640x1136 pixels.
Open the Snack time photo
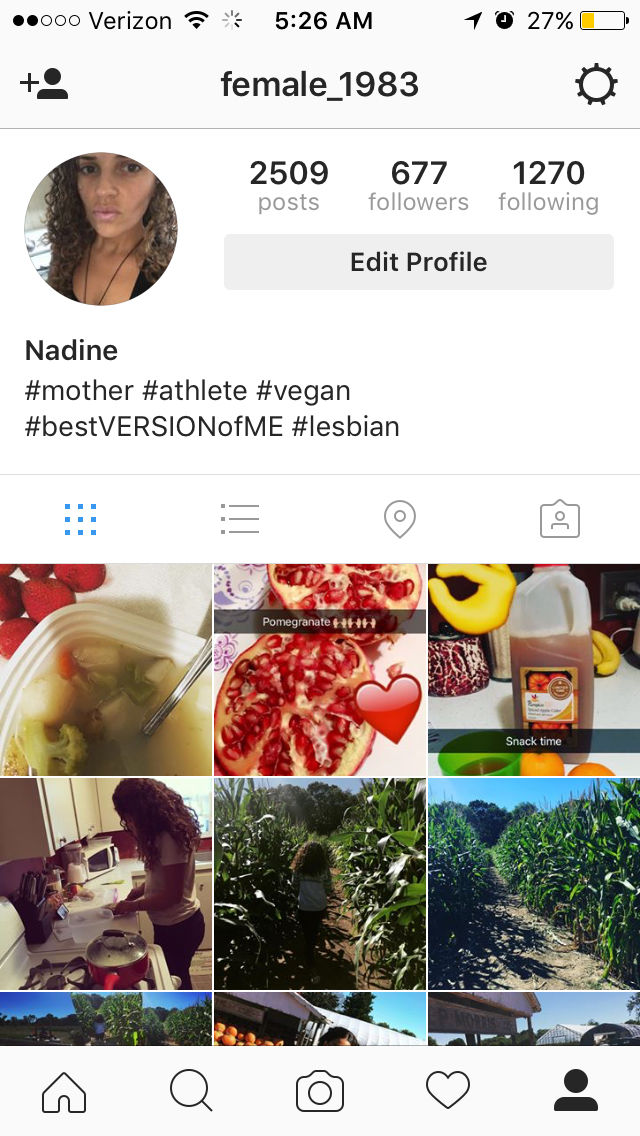[x=534, y=670]
